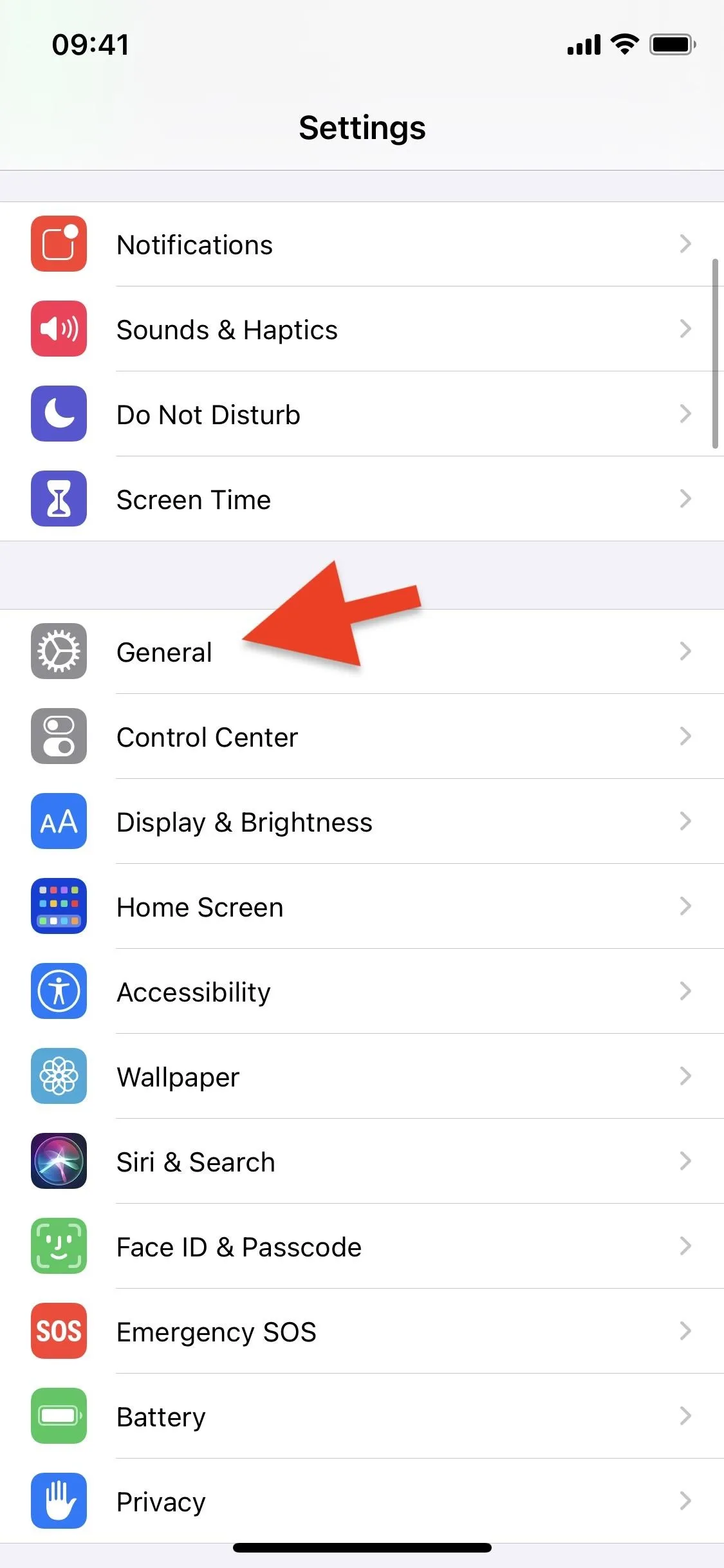The height and width of the screenshot is (1568, 724).
Task: Go to Sounds & Haptics
Action: point(362,329)
